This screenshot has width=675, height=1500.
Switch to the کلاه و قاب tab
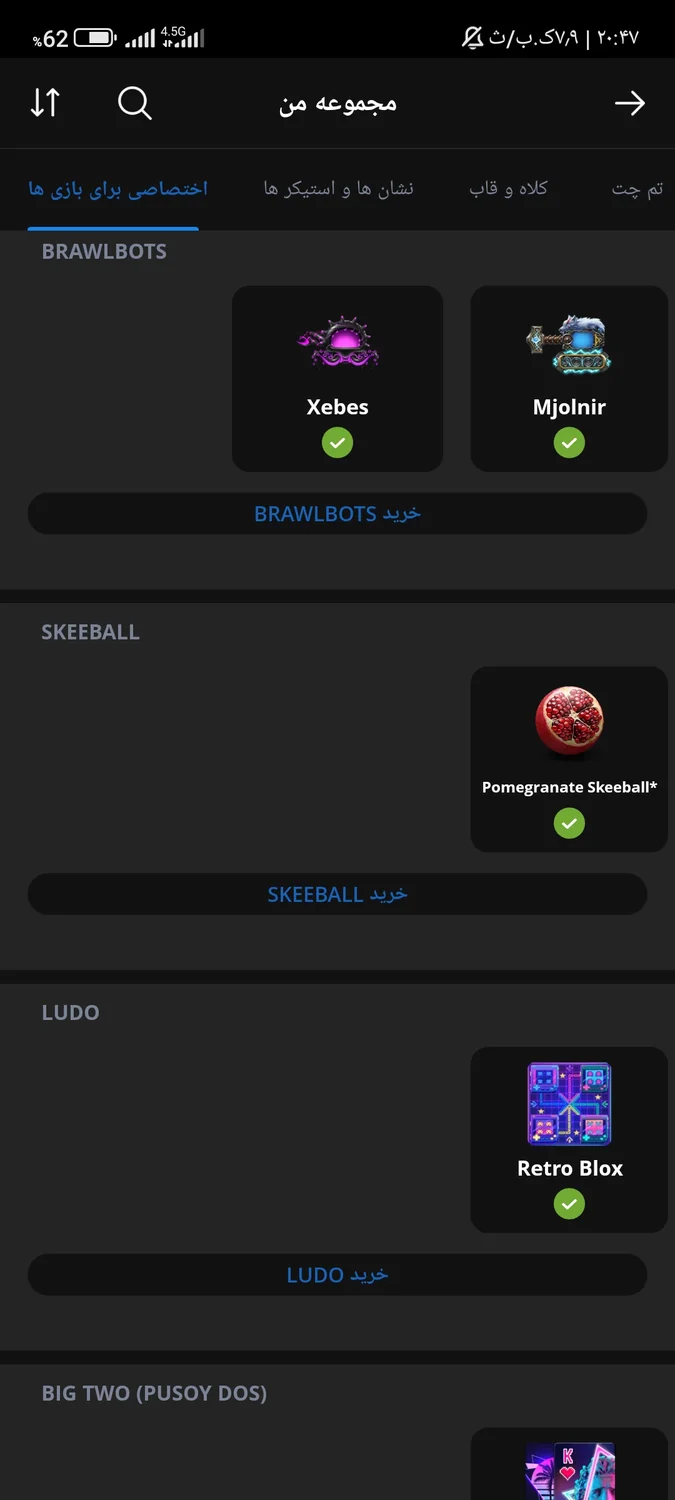[508, 189]
